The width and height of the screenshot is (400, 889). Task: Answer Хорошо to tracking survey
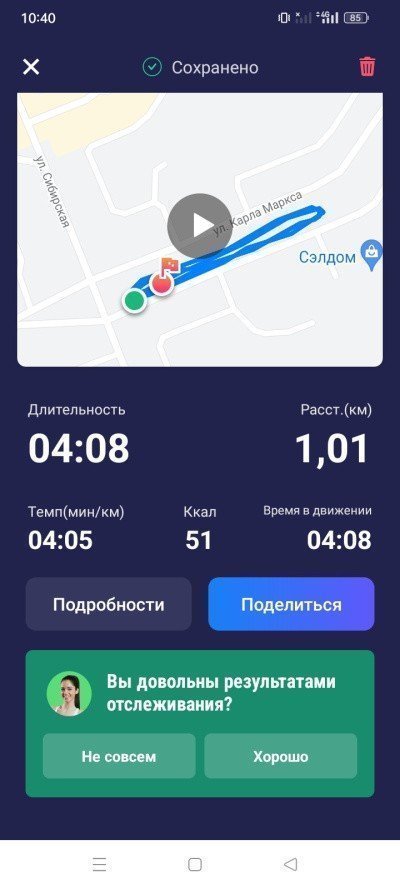coord(280,756)
